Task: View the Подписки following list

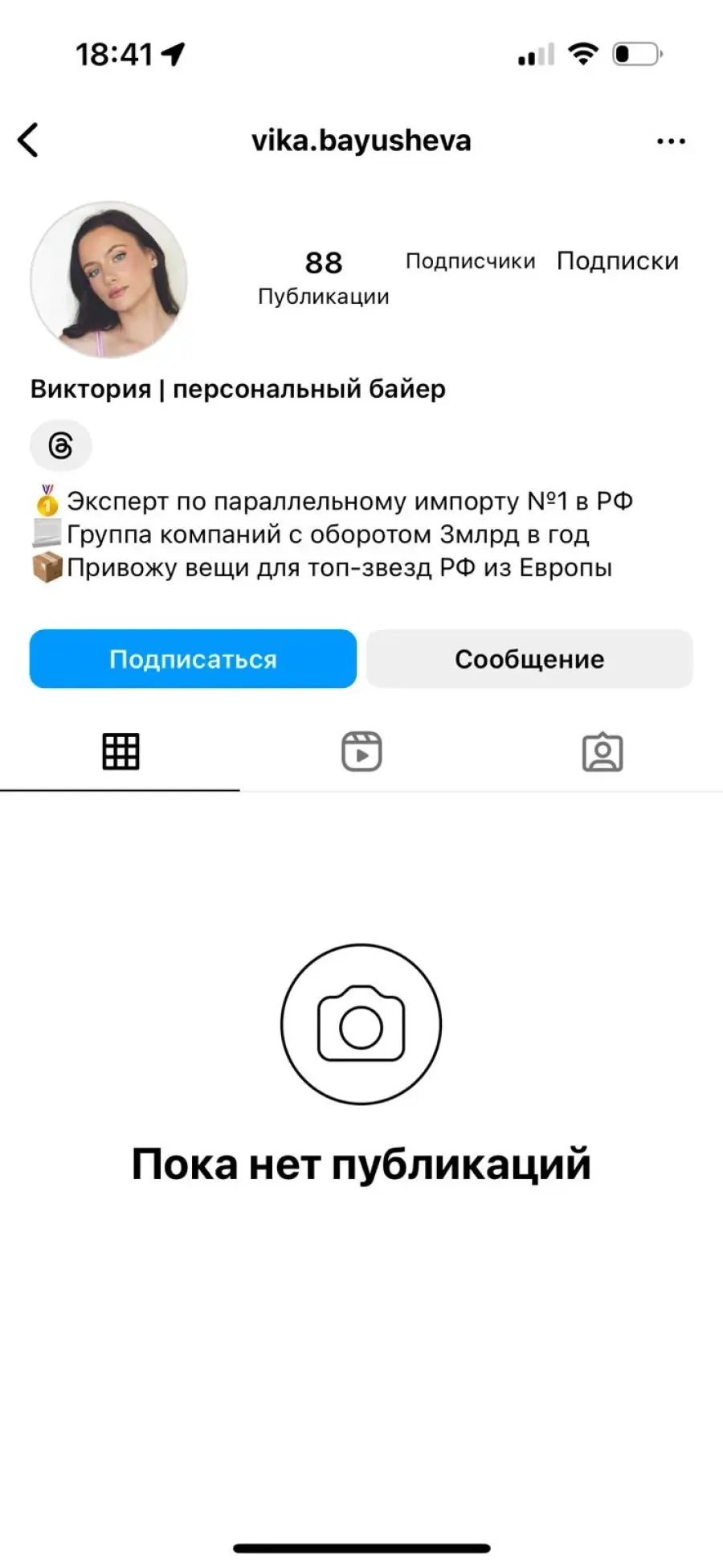Action: pos(618,261)
